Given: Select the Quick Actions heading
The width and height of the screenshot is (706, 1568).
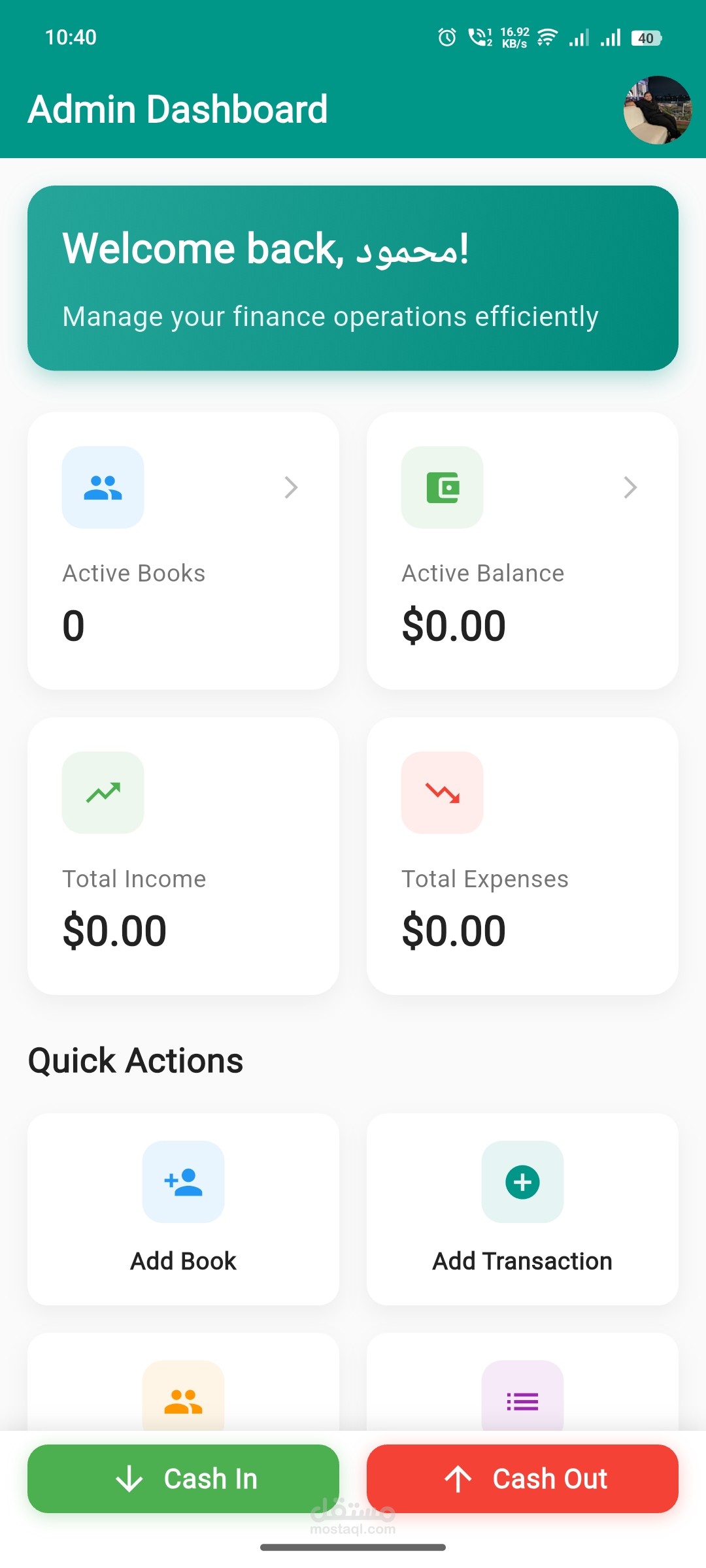Looking at the screenshot, I should point(135,1060).
